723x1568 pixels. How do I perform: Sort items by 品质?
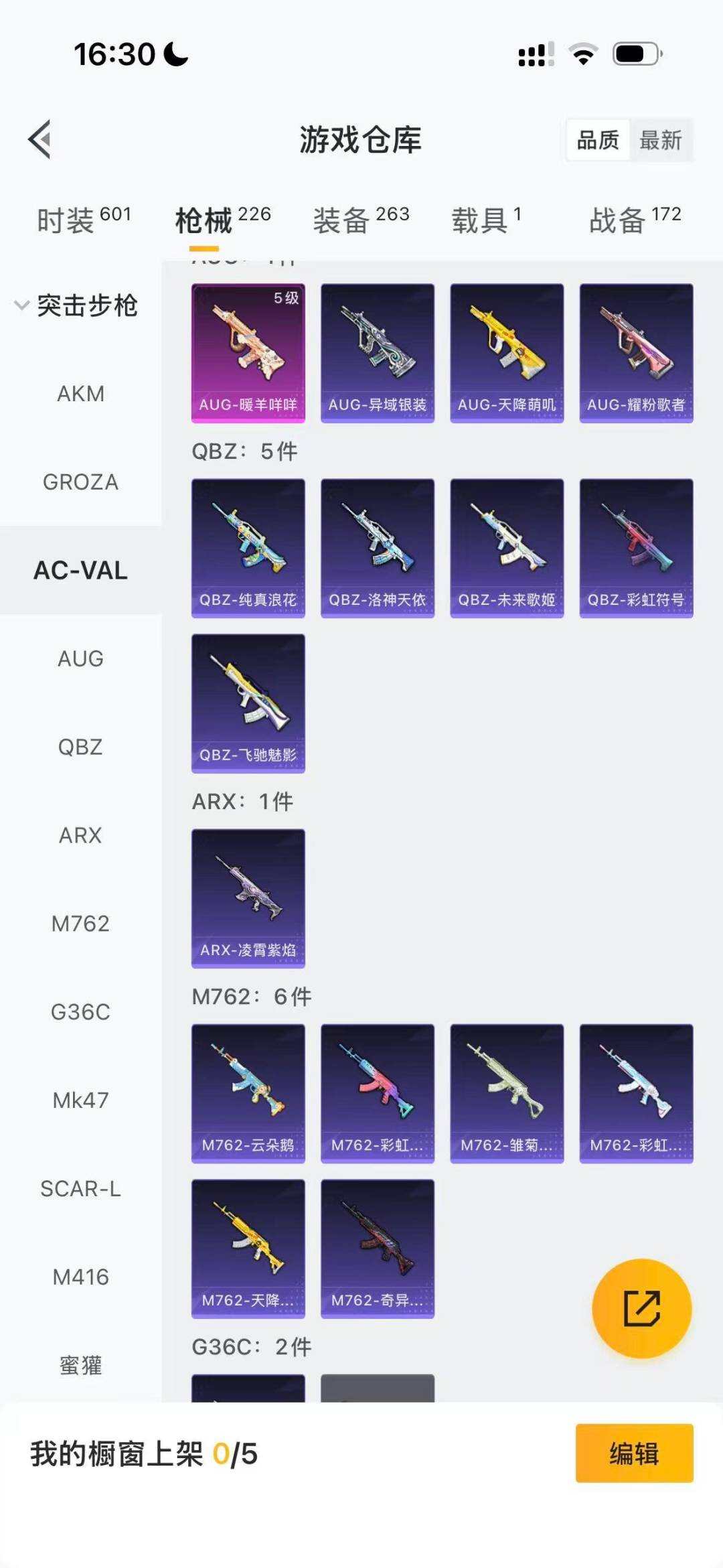point(598,140)
